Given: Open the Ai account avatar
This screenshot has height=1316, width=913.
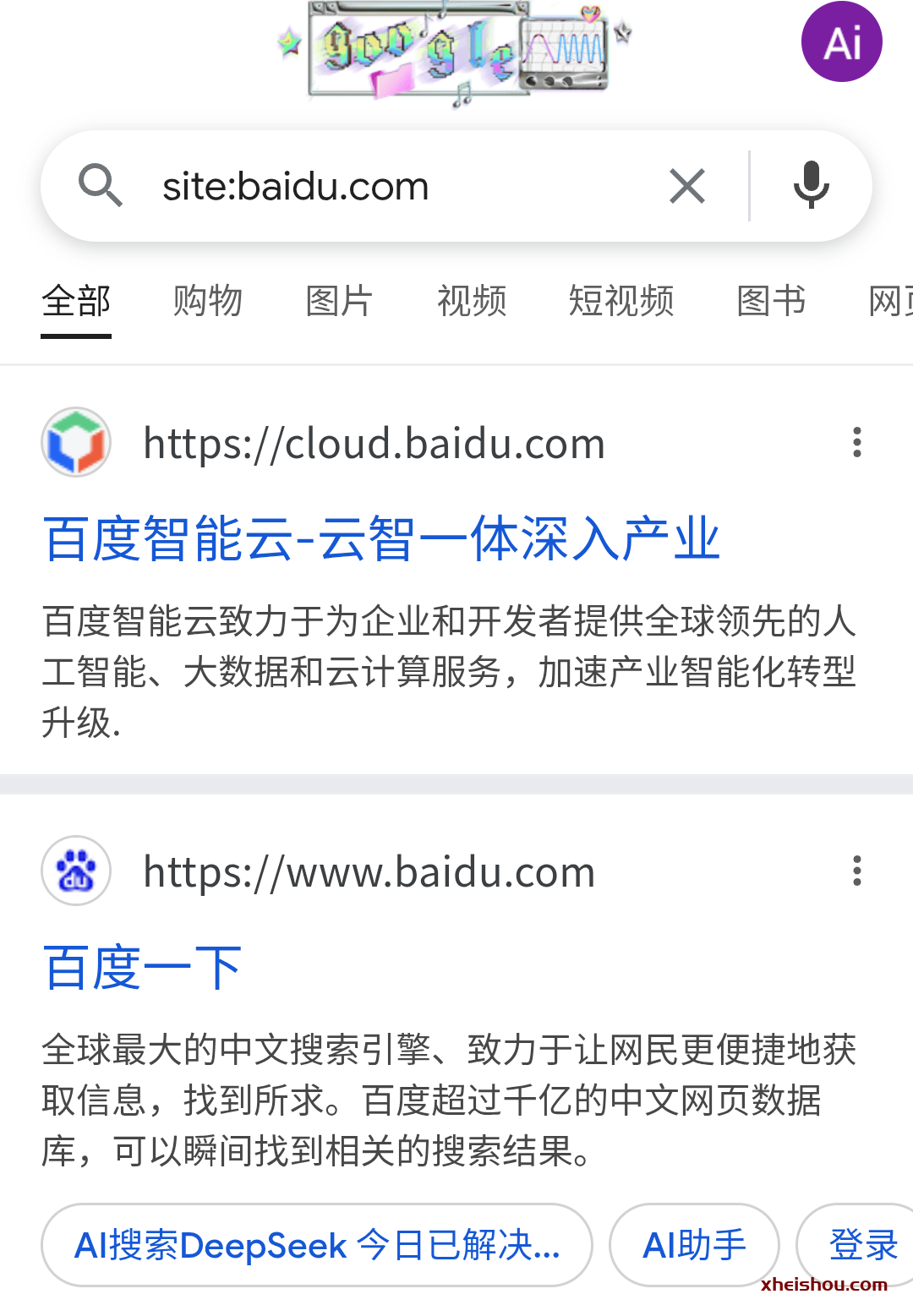Looking at the screenshot, I should coord(841,42).
